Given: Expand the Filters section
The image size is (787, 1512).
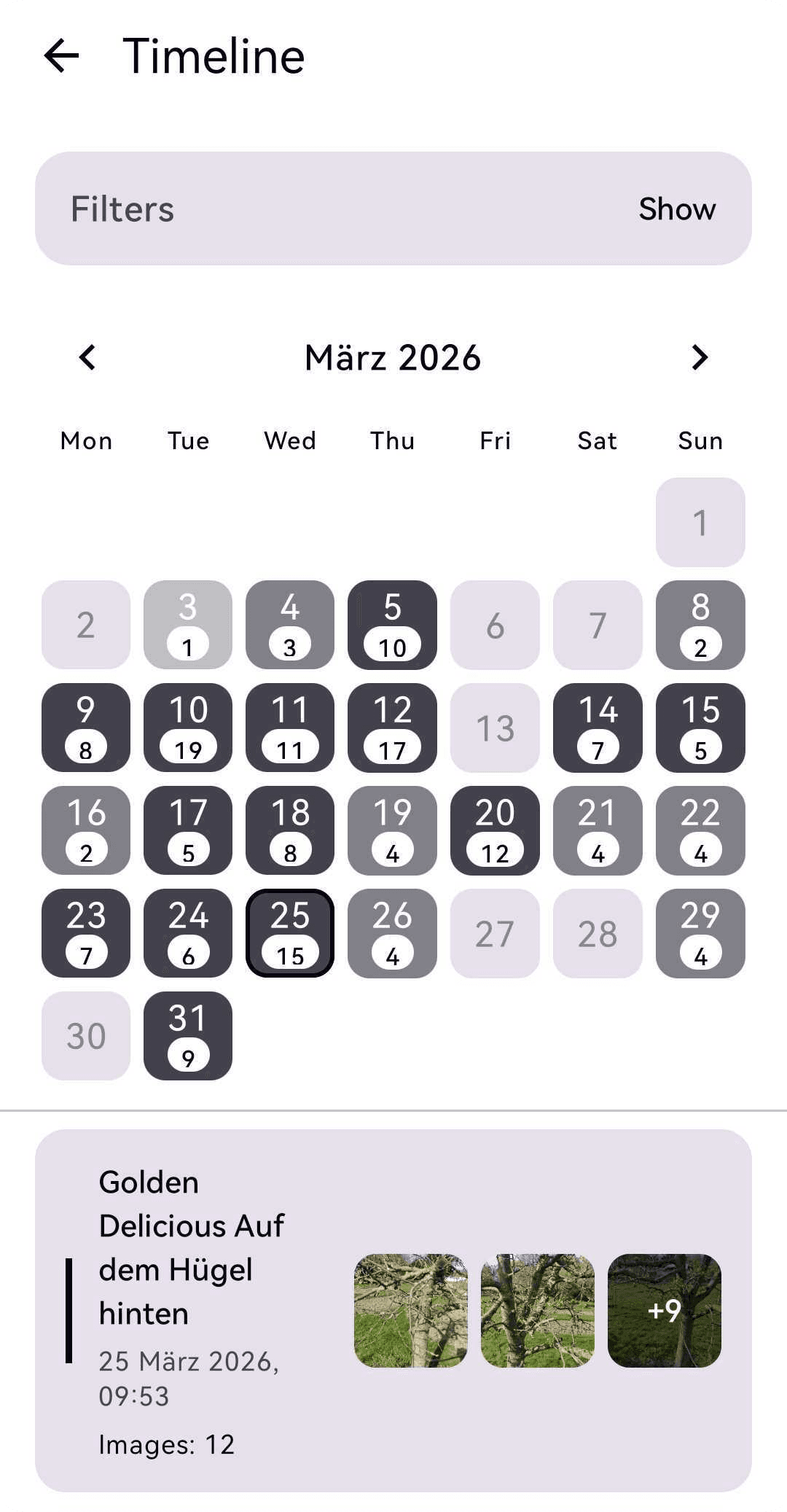Looking at the screenshot, I should [x=122, y=209].
